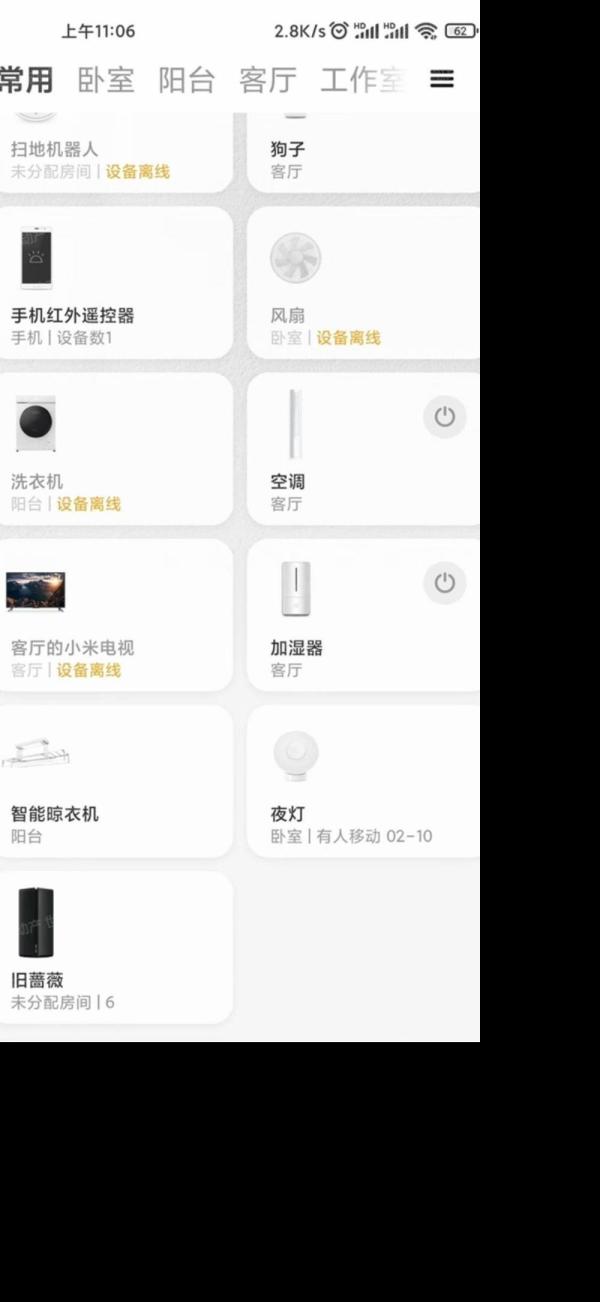Toggle power for the 加湿器

pos(444,583)
